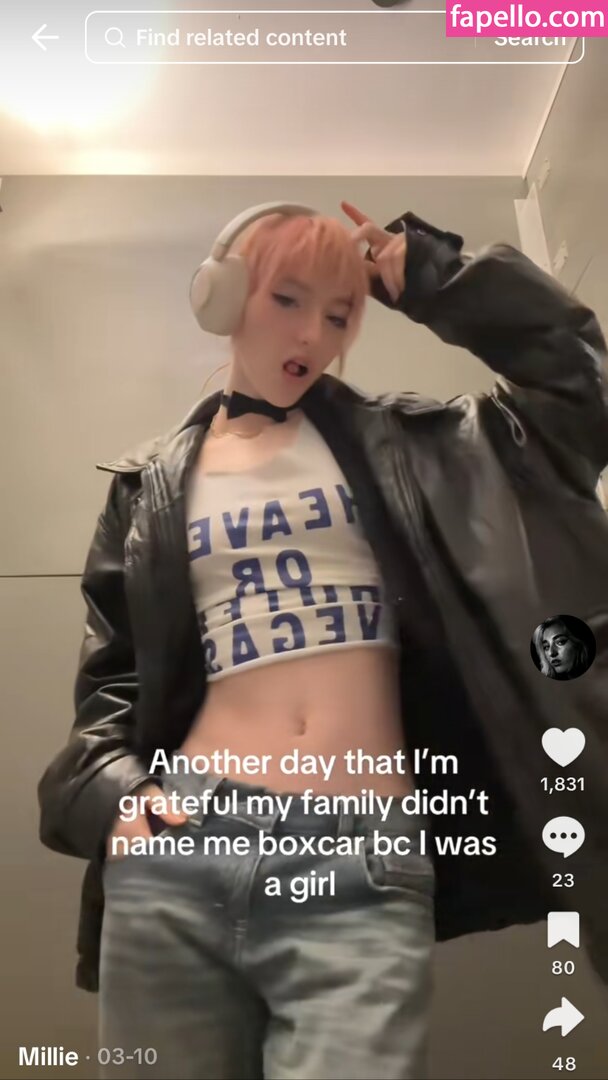This screenshot has height=1080, width=608.
Task: Go back with the arrow icon
Action: point(45,38)
